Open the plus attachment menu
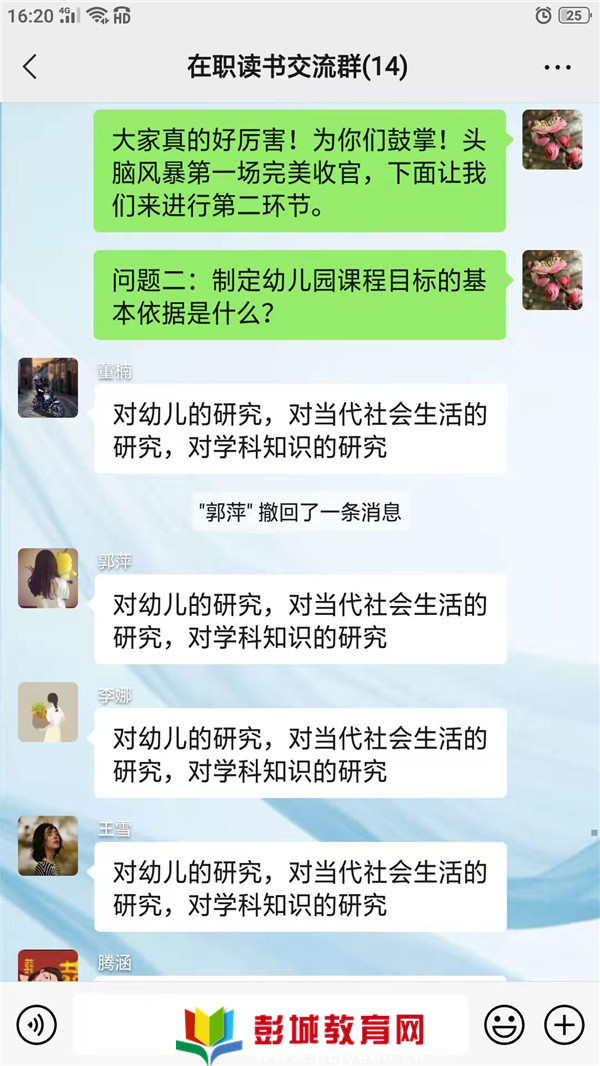Screen dimensions: 600x1066 [x=563, y=1025]
